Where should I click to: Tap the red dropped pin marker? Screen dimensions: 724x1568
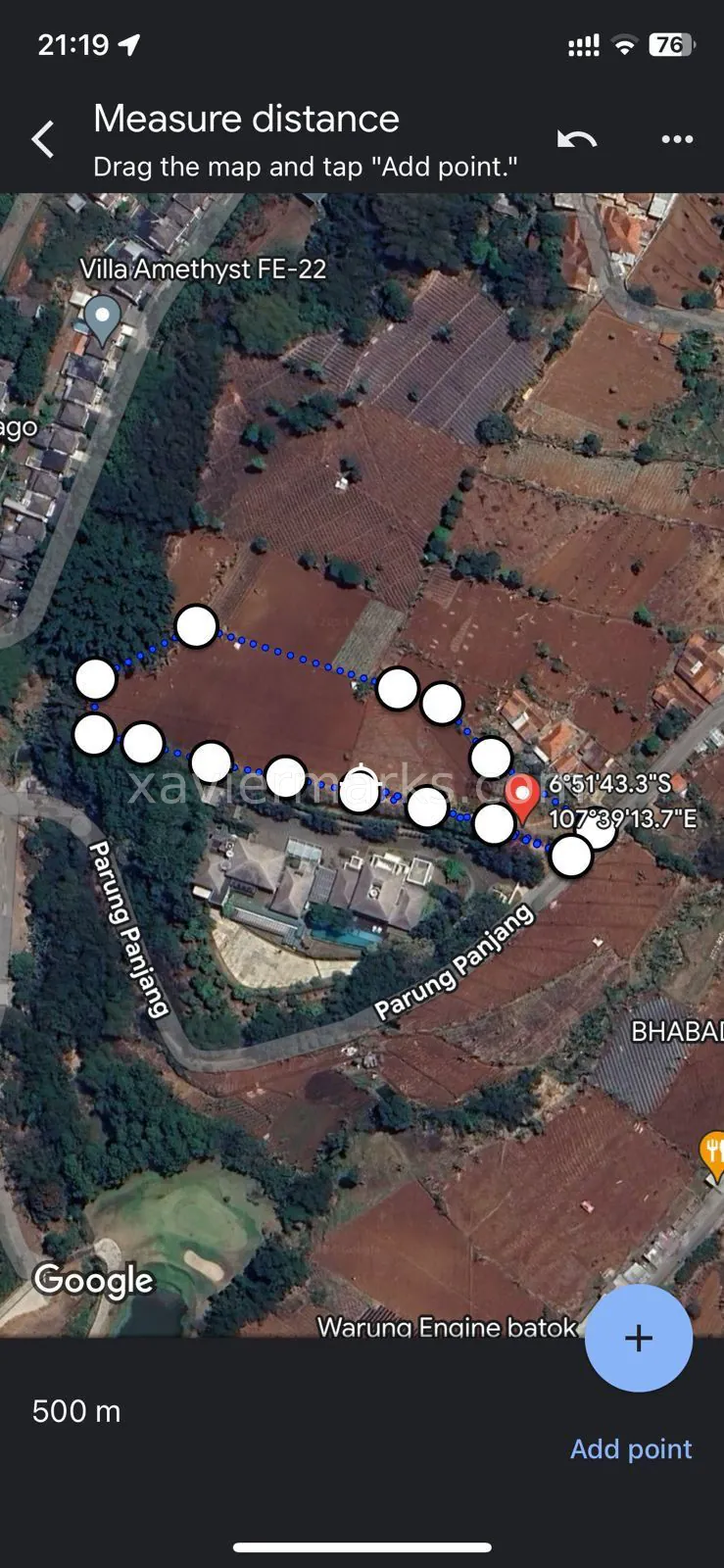pos(522,796)
